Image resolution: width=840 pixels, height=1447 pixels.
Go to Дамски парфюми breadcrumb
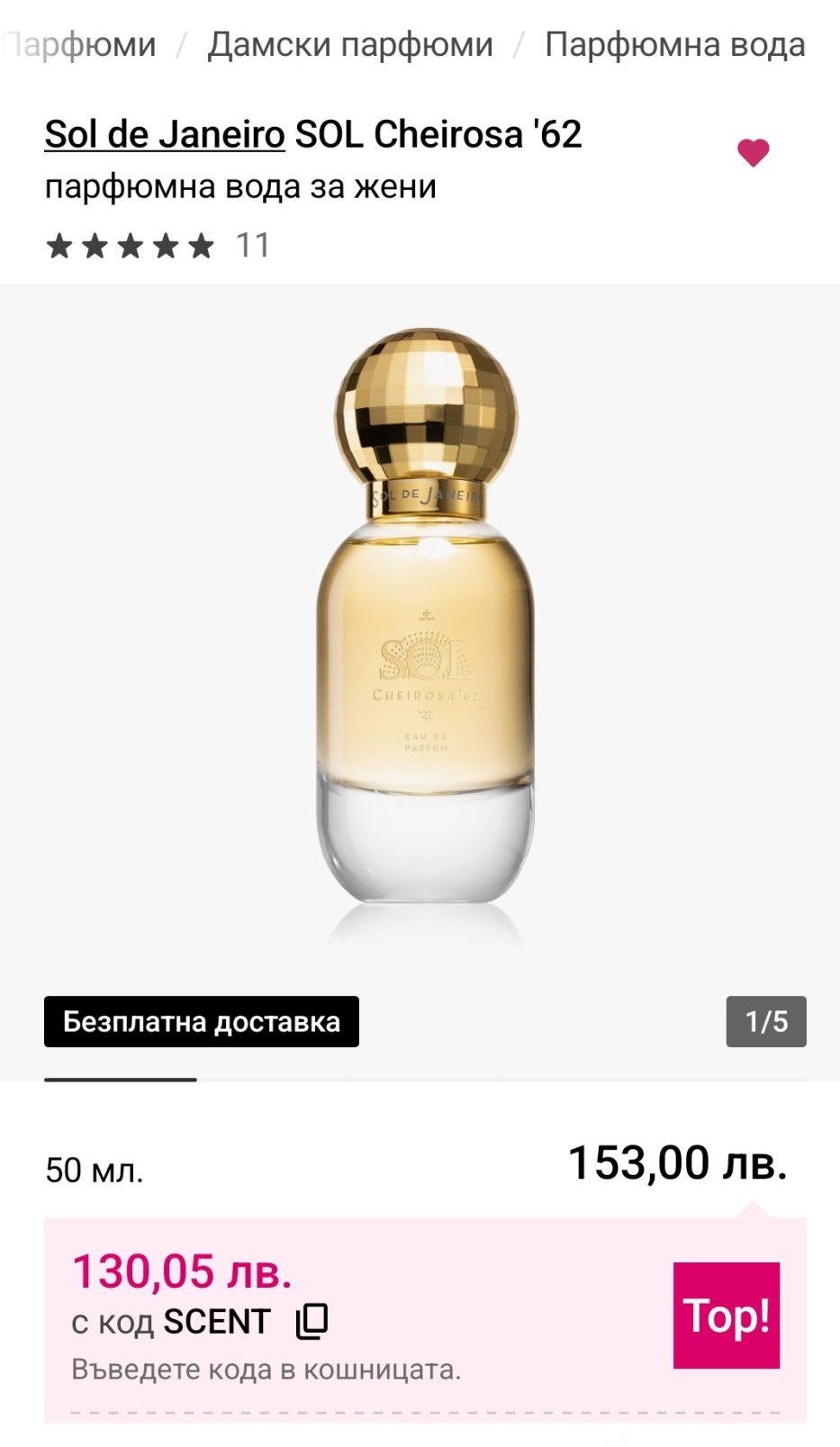(x=350, y=44)
